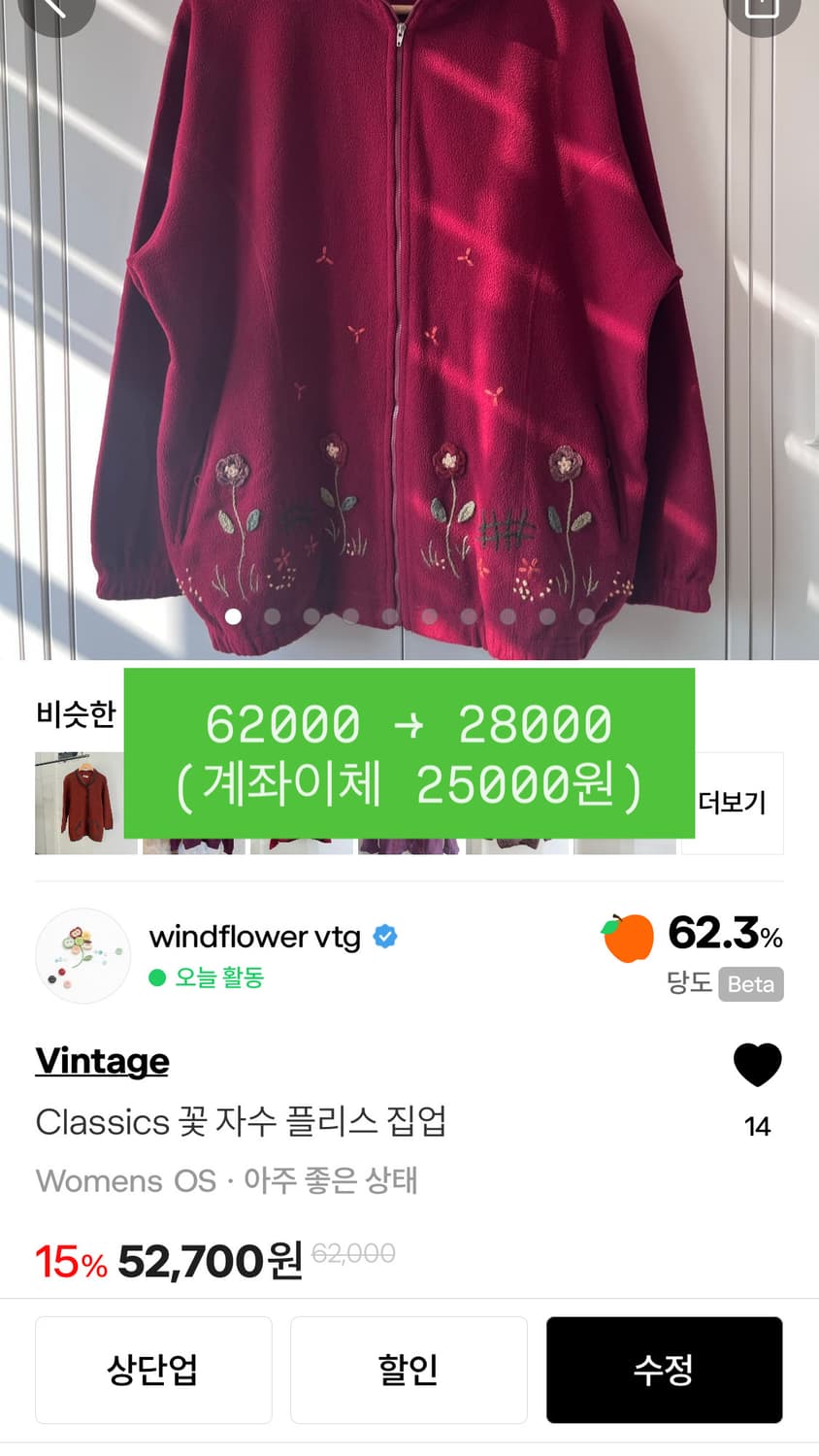Tap the verified badge next to windflower vtg
This screenshot has width=819, height=1456.
coord(384,937)
